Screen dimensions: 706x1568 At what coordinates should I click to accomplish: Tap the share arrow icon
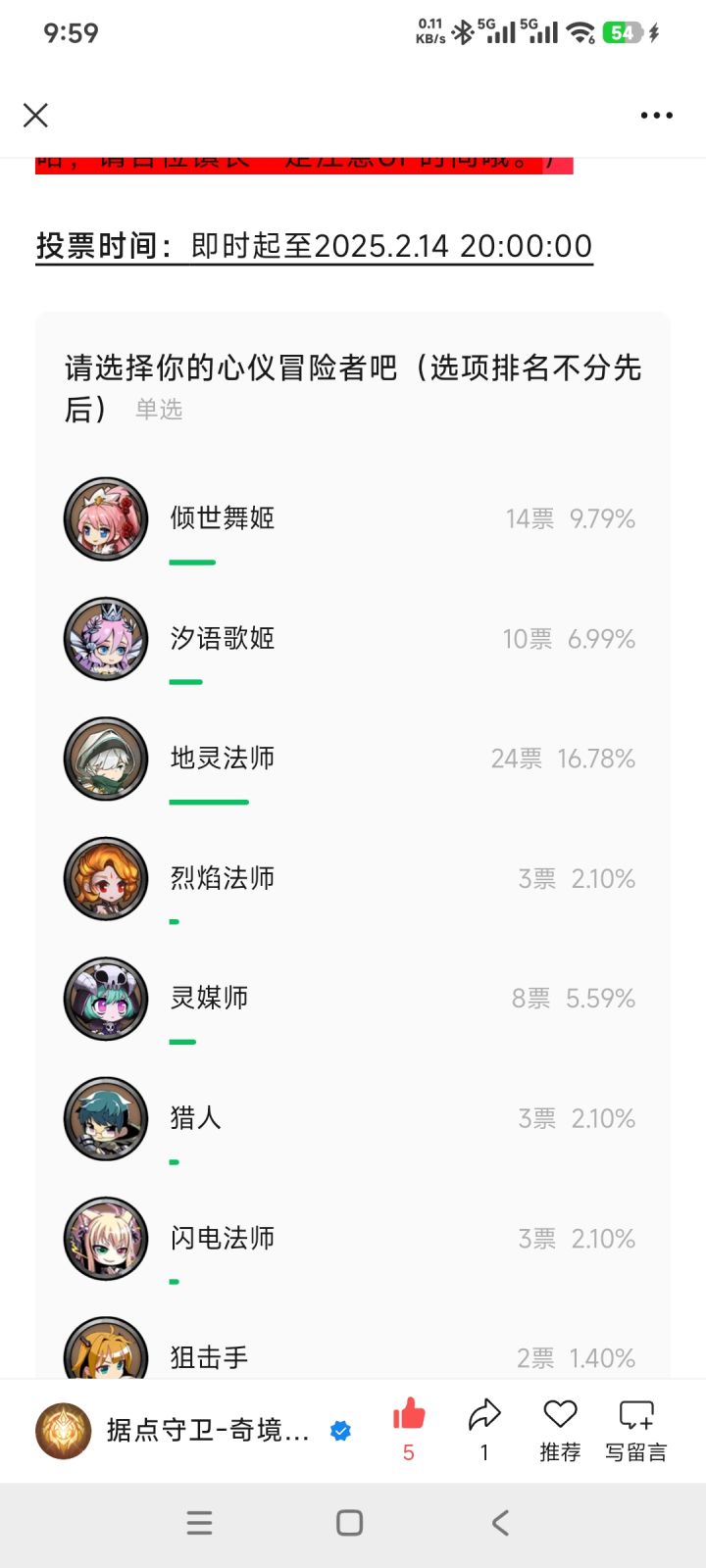point(483,1415)
